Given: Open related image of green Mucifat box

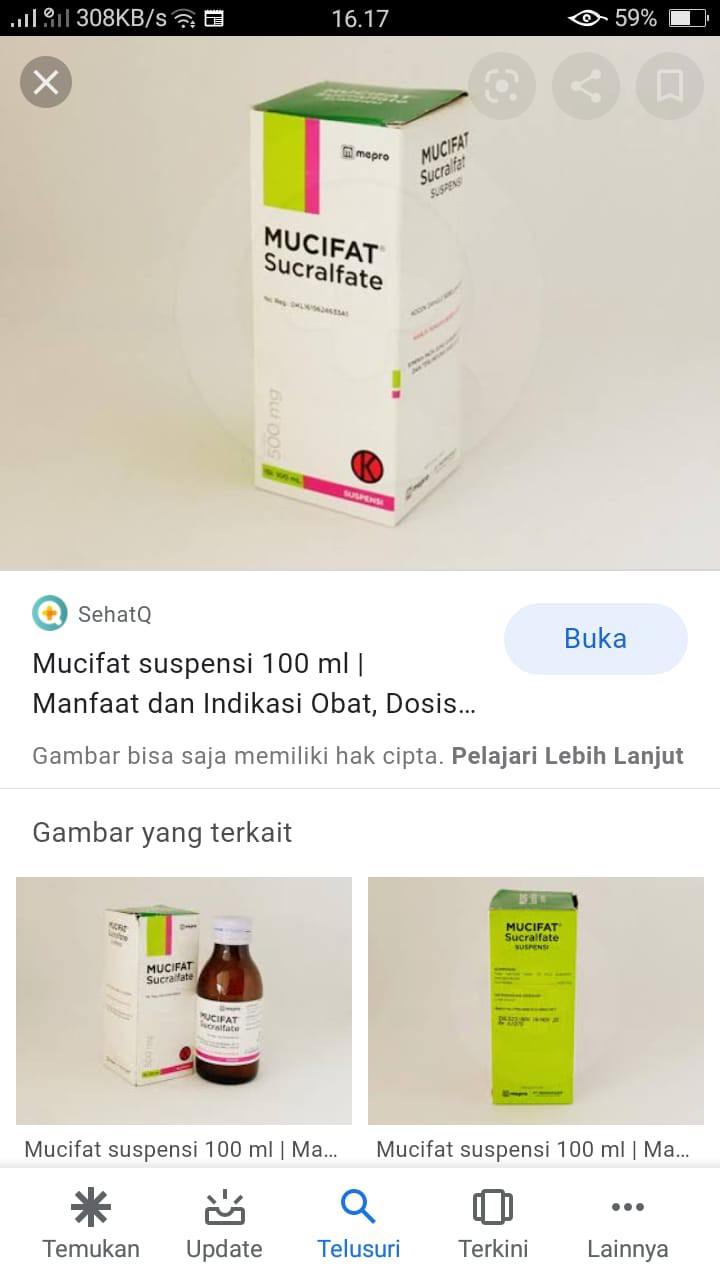Looking at the screenshot, I should [x=536, y=1001].
